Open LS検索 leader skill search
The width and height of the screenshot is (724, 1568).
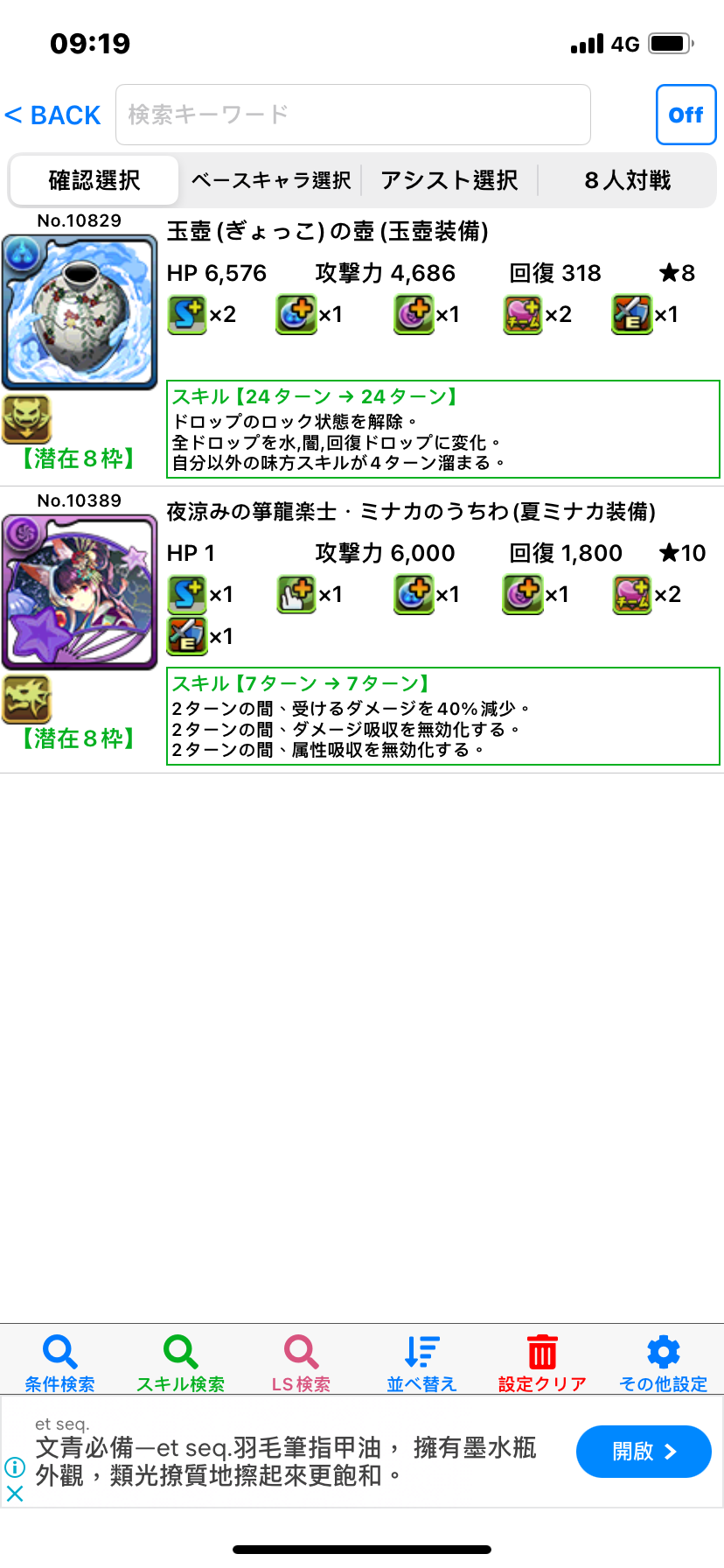tap(301, 1361)
